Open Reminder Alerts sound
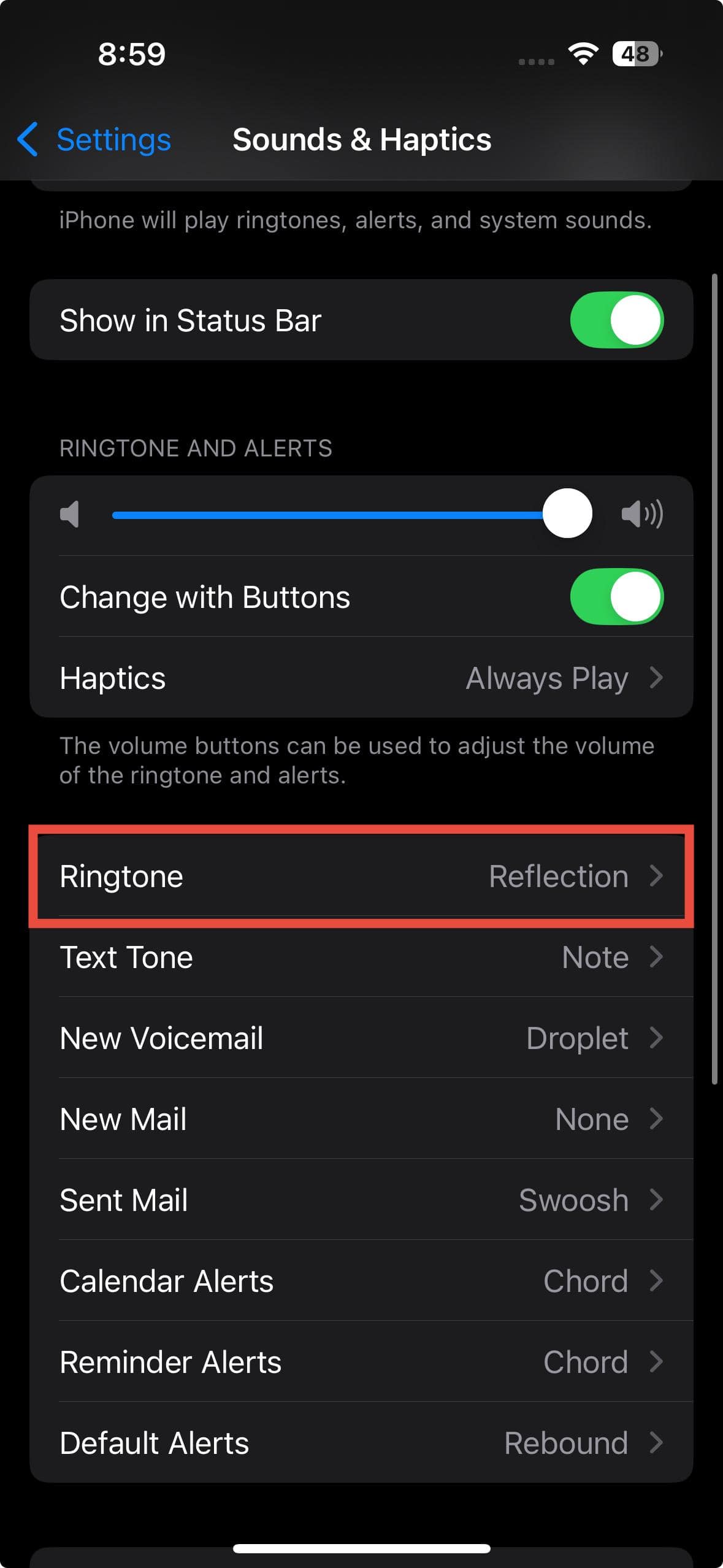The height and width of the screenshot is (1568, 723). coord(361,1362)
